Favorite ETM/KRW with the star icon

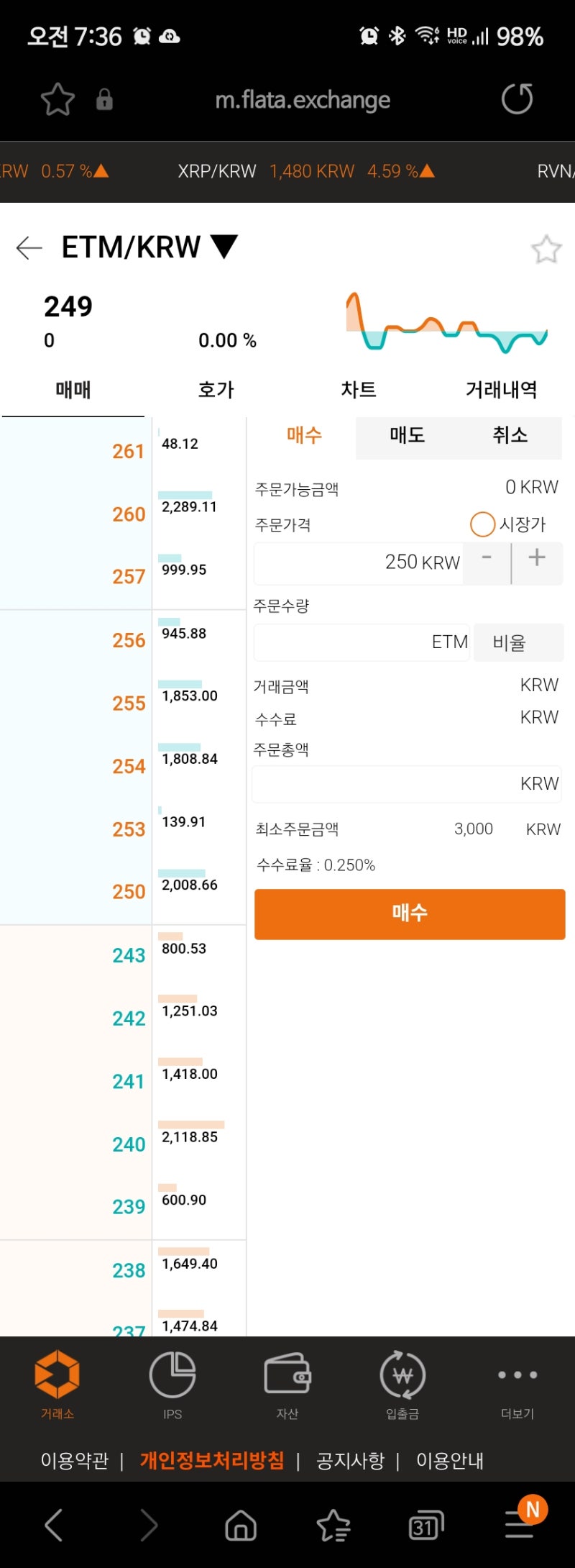point(546,250)
